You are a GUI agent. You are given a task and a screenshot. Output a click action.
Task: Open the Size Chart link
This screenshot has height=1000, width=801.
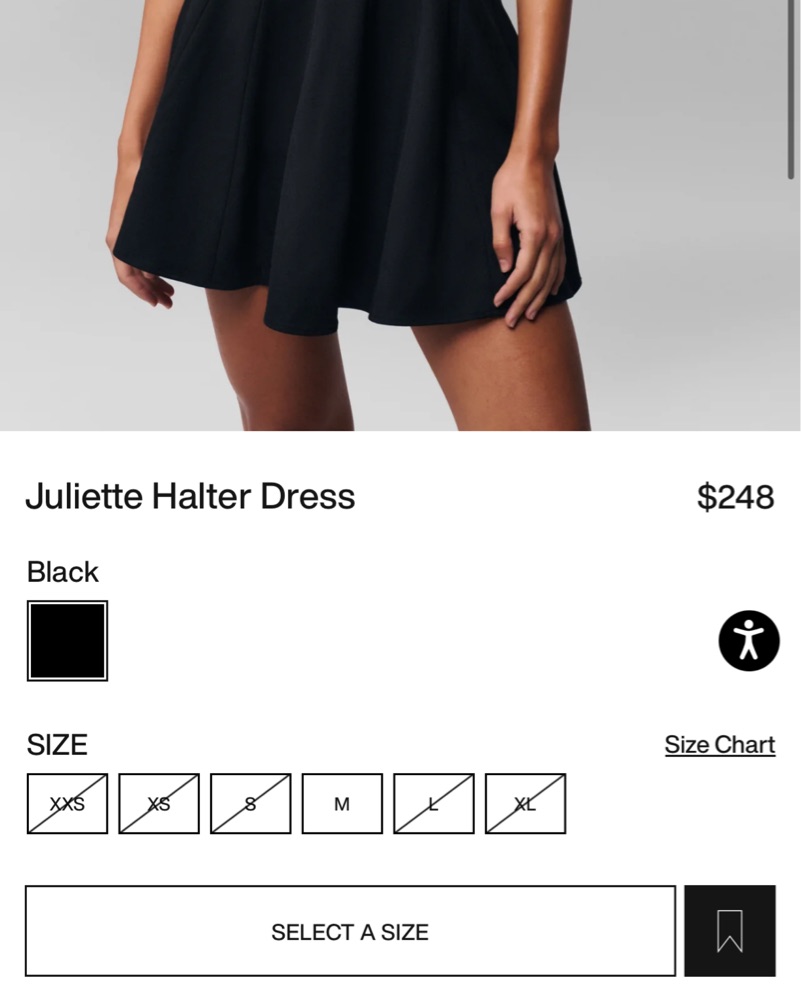click(x=719, y=745)
